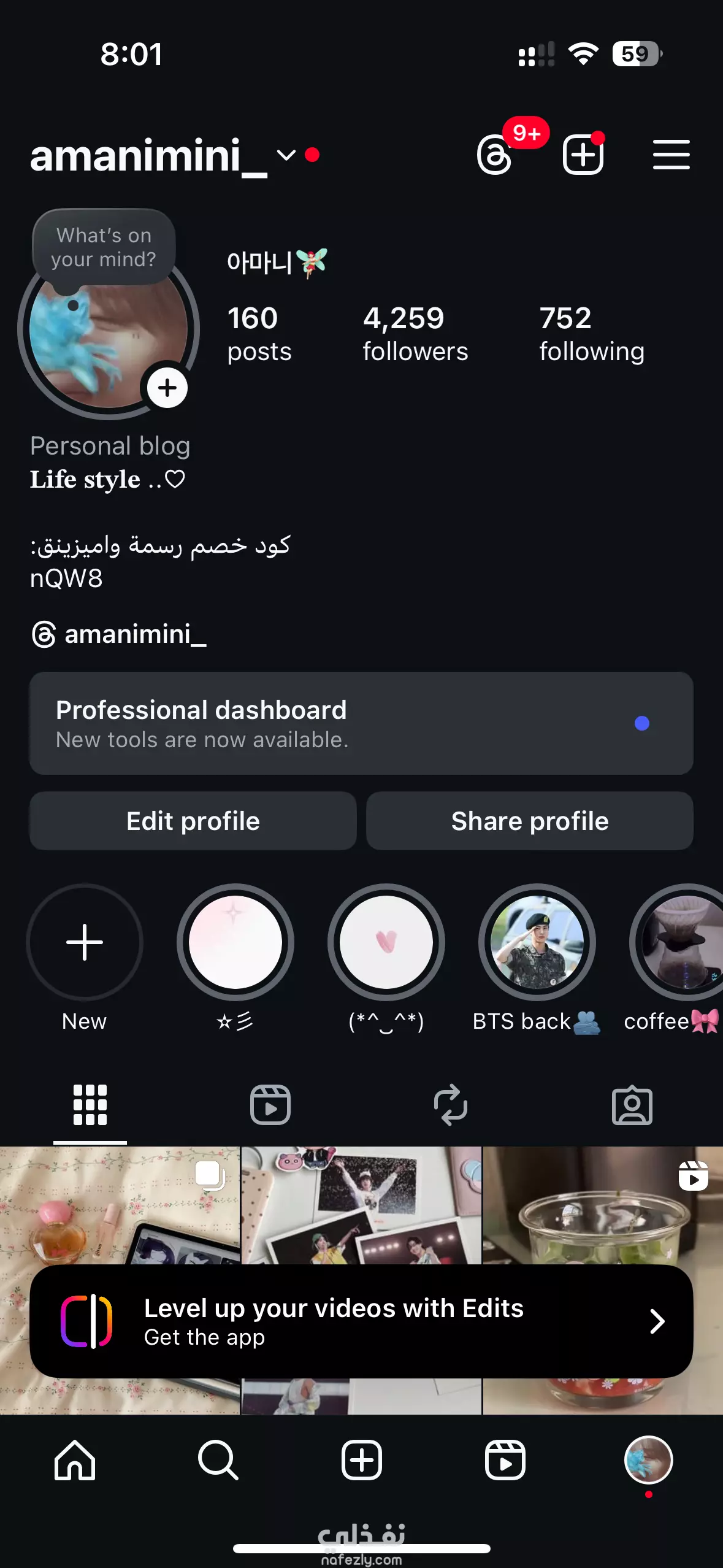
Task: Open the Professional dashboard
Action: 361,723
